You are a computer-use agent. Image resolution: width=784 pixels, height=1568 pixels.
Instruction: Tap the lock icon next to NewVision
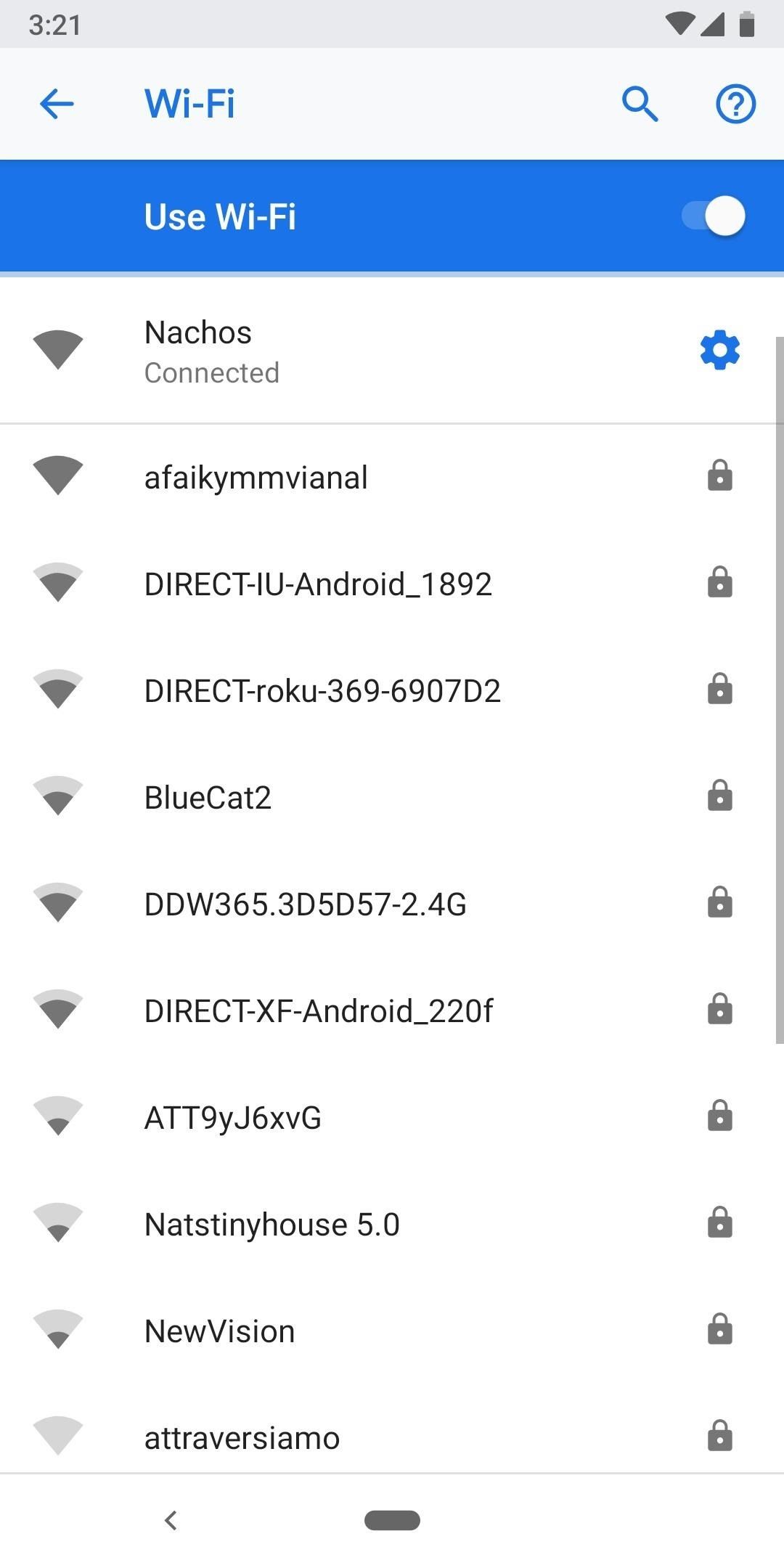point(719,1330)
